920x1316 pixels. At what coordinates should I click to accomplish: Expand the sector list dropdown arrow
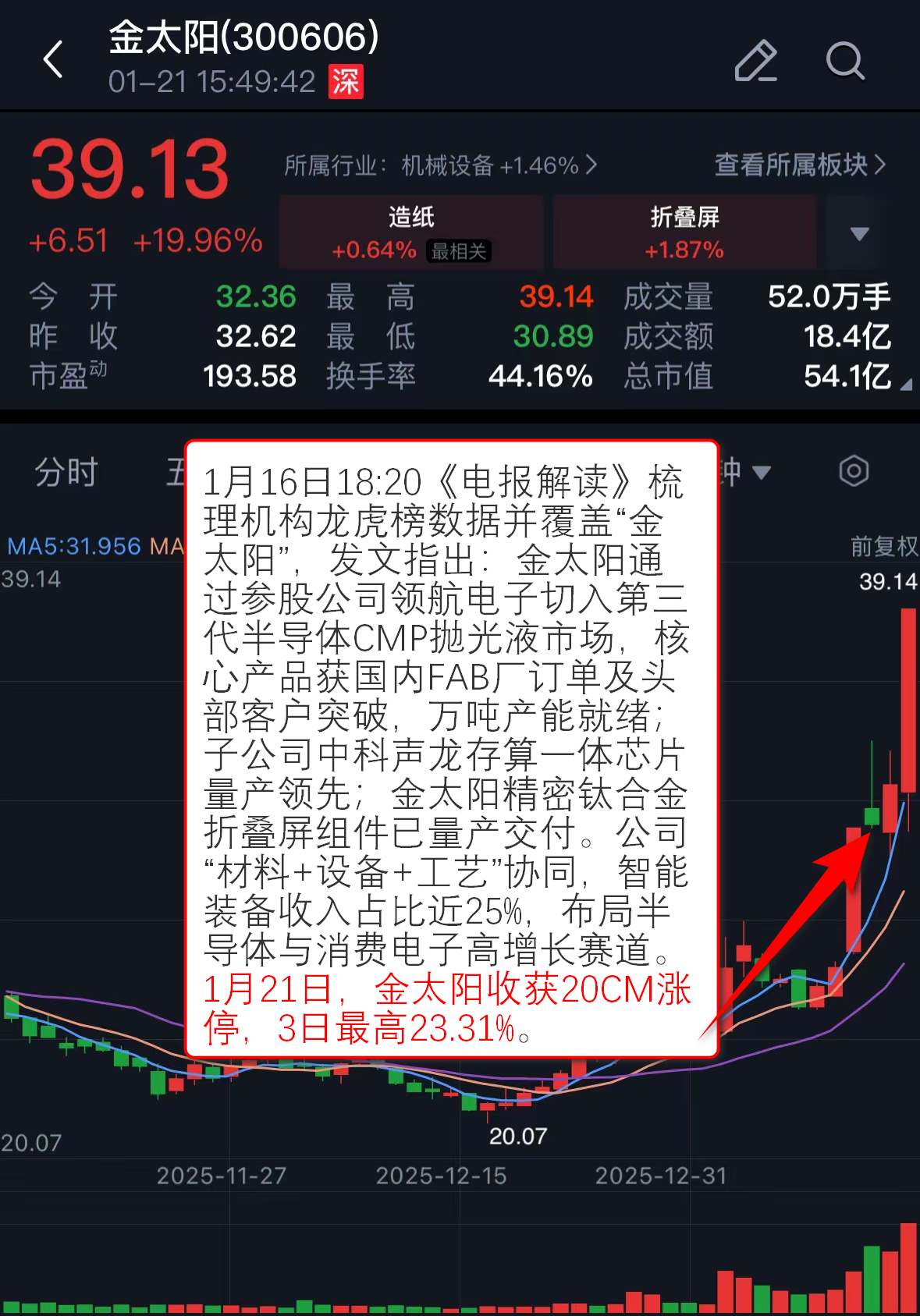point(859,233)
